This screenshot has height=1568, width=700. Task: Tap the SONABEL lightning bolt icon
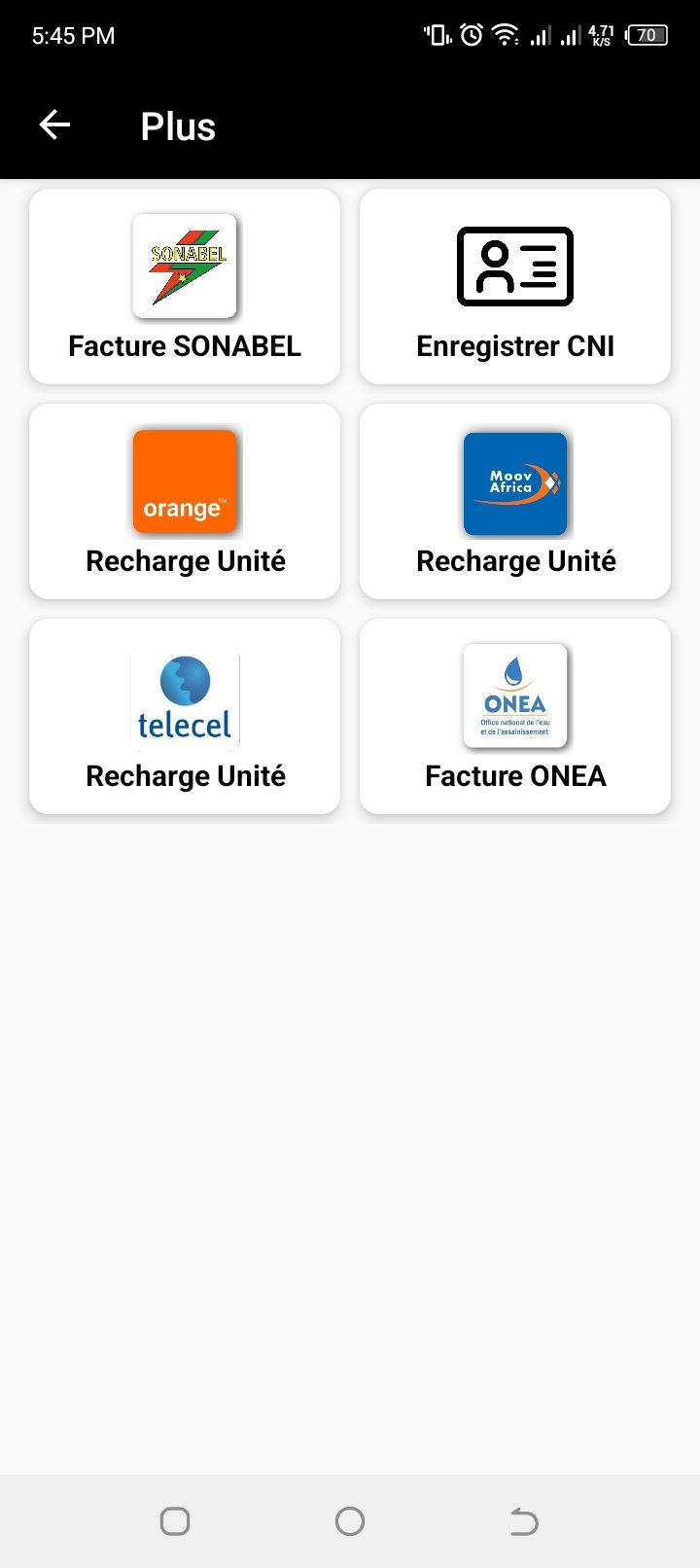click(x=184, y=265)
